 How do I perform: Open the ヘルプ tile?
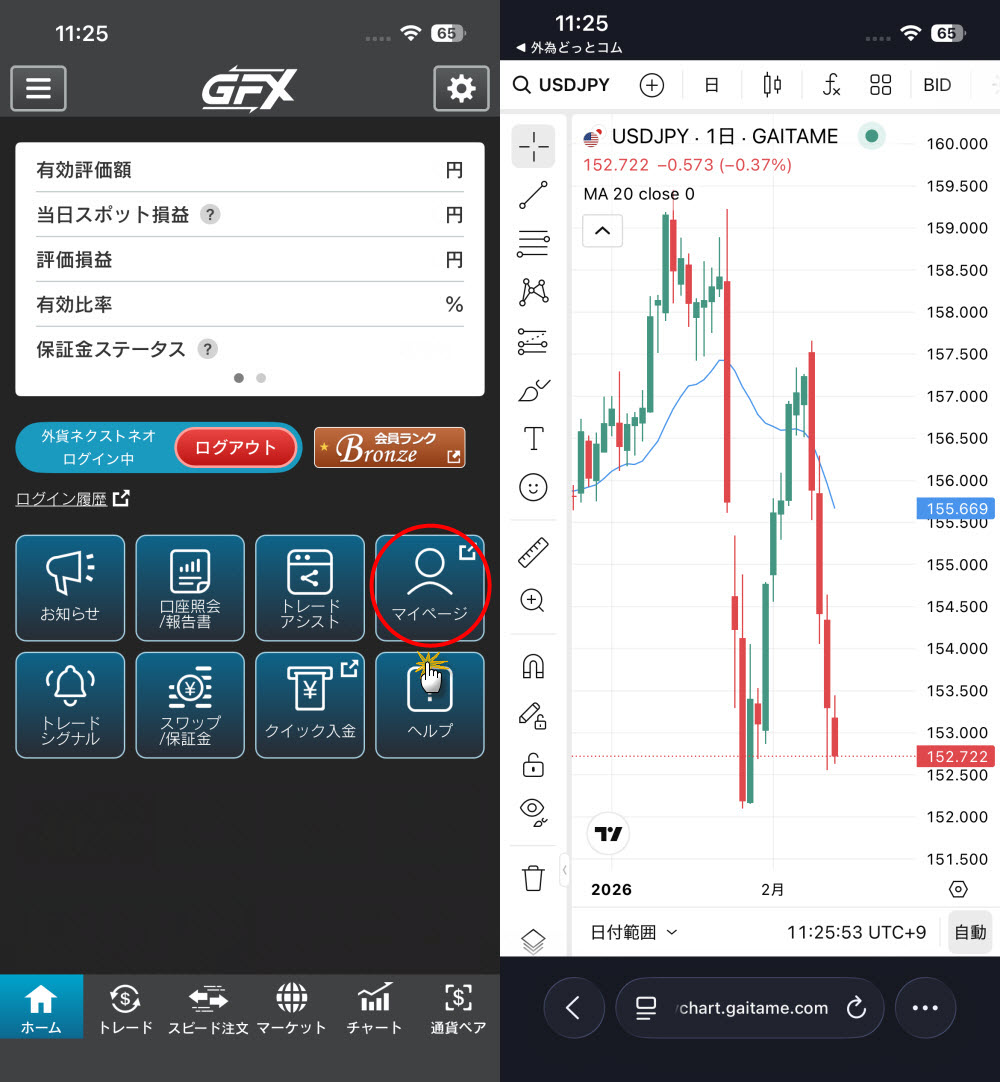[429, 705]
